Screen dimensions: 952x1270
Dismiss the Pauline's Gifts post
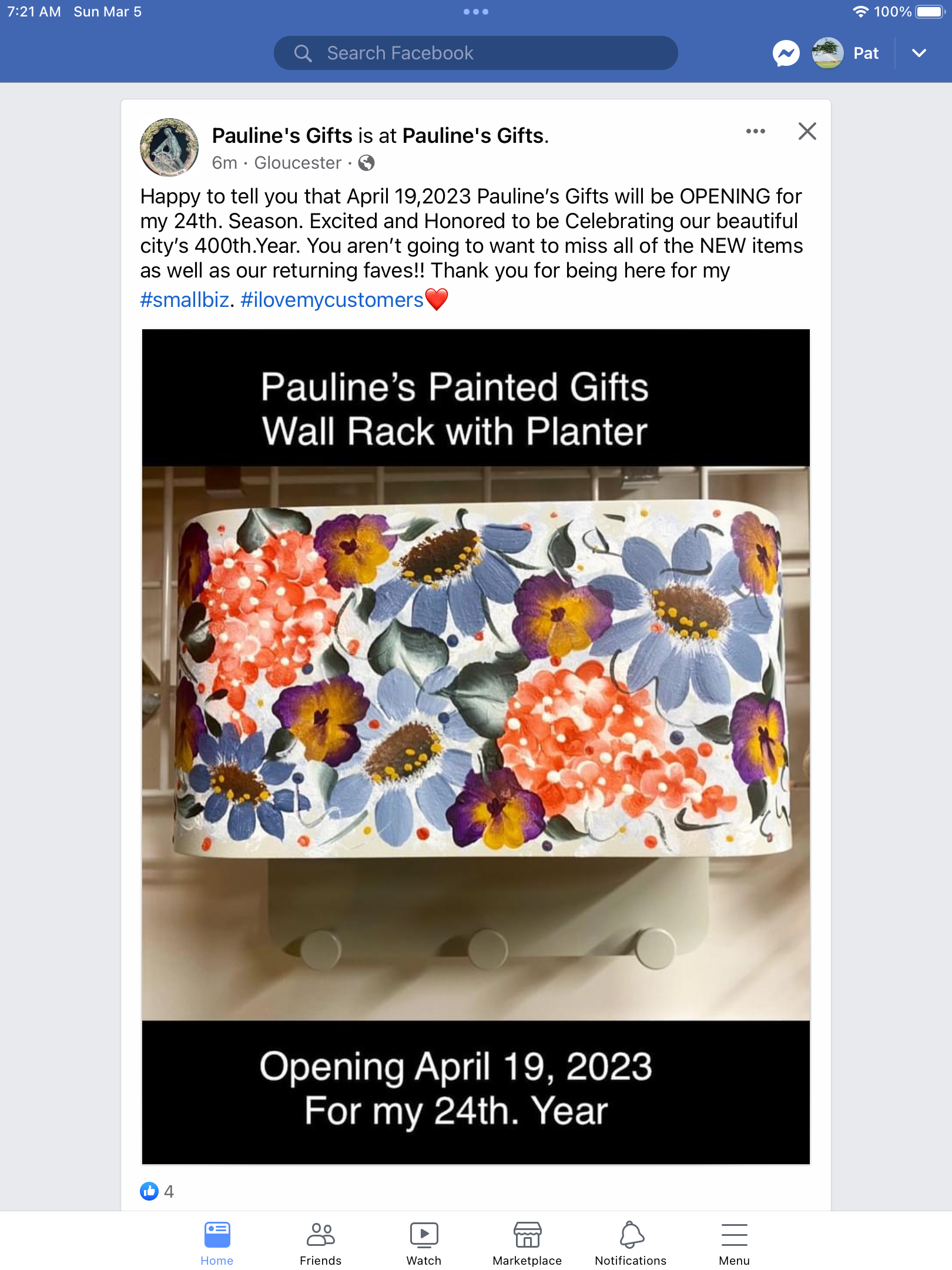807,131
